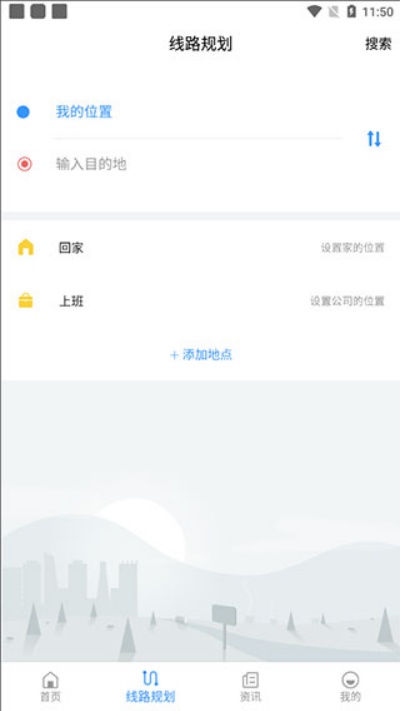Open the 上班 row to set company location
Image resolution: width=400 pixels, height=711 pixels.
(200, 301)
